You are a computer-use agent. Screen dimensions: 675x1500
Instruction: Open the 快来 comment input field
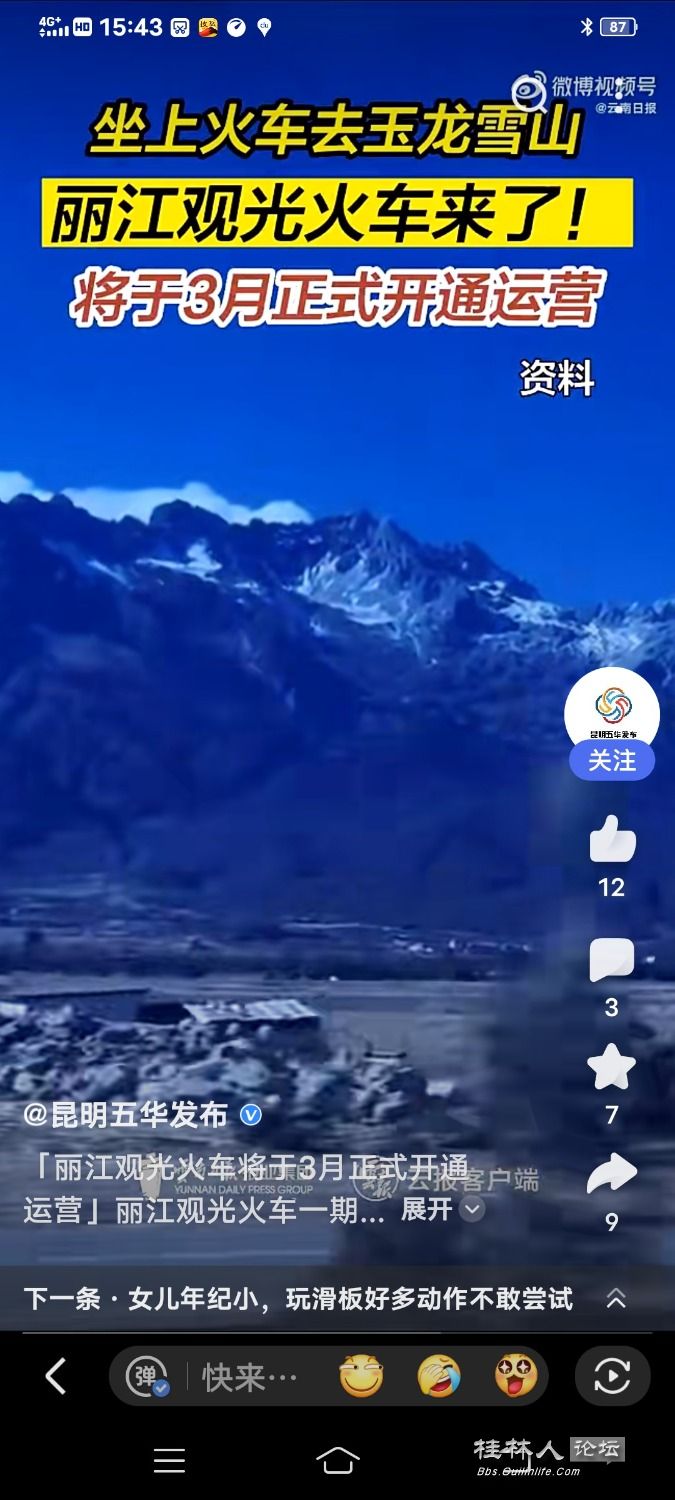(x=250, y=1377)
